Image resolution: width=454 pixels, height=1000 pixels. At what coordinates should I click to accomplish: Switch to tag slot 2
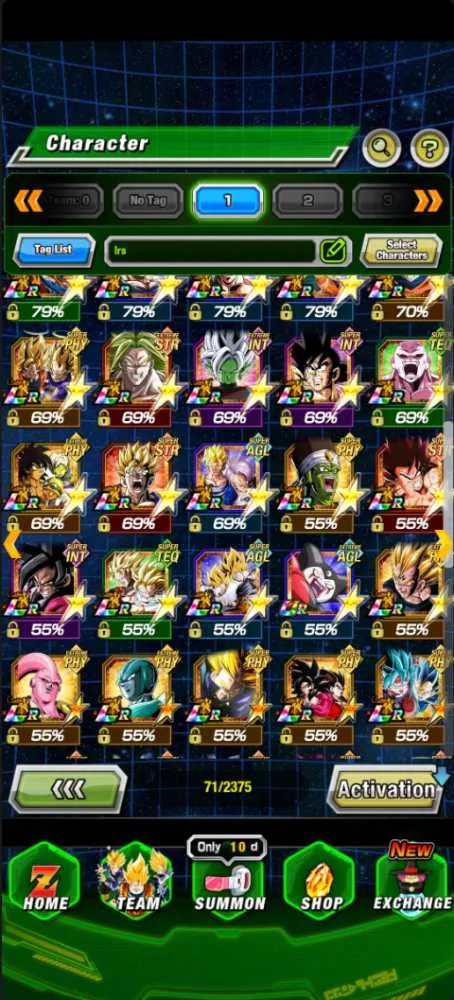click(307, 201)
